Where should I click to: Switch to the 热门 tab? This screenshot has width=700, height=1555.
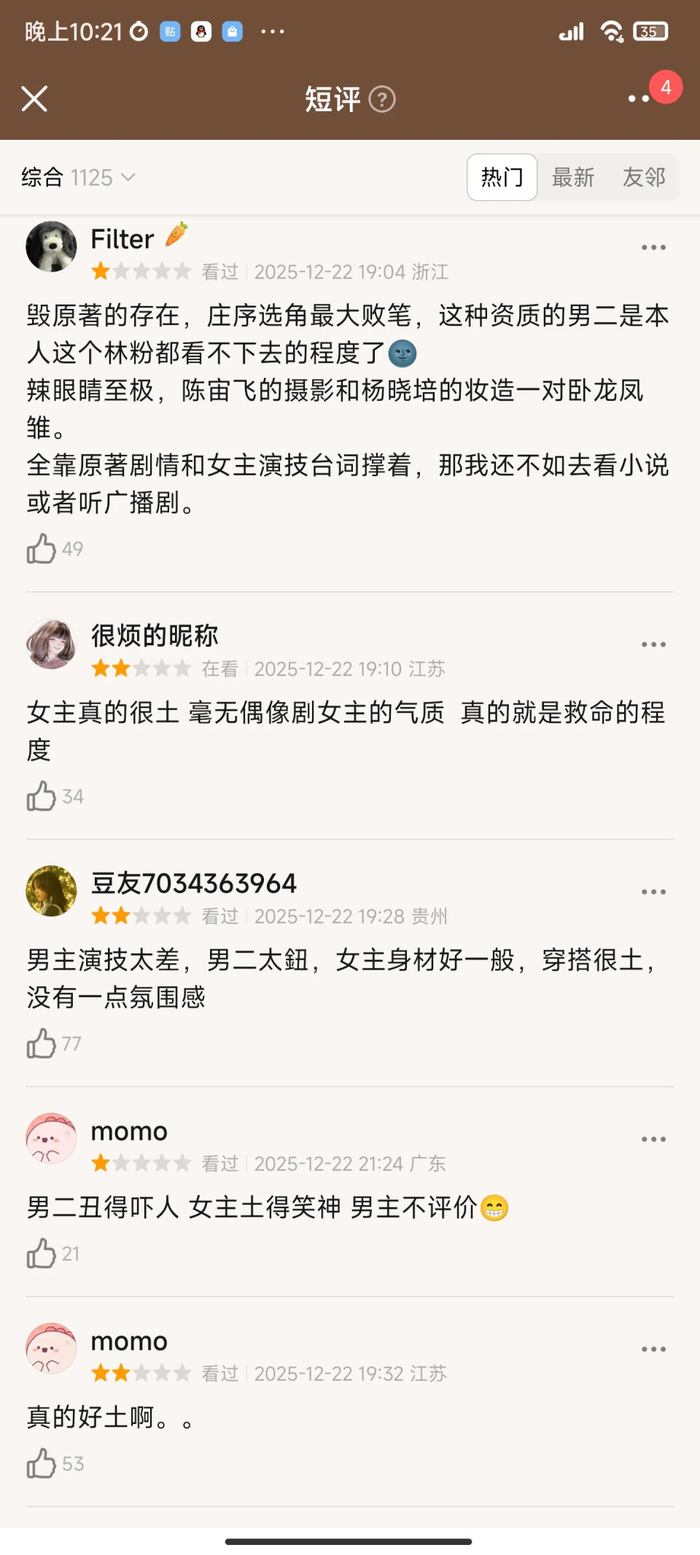tap(502, 178)
